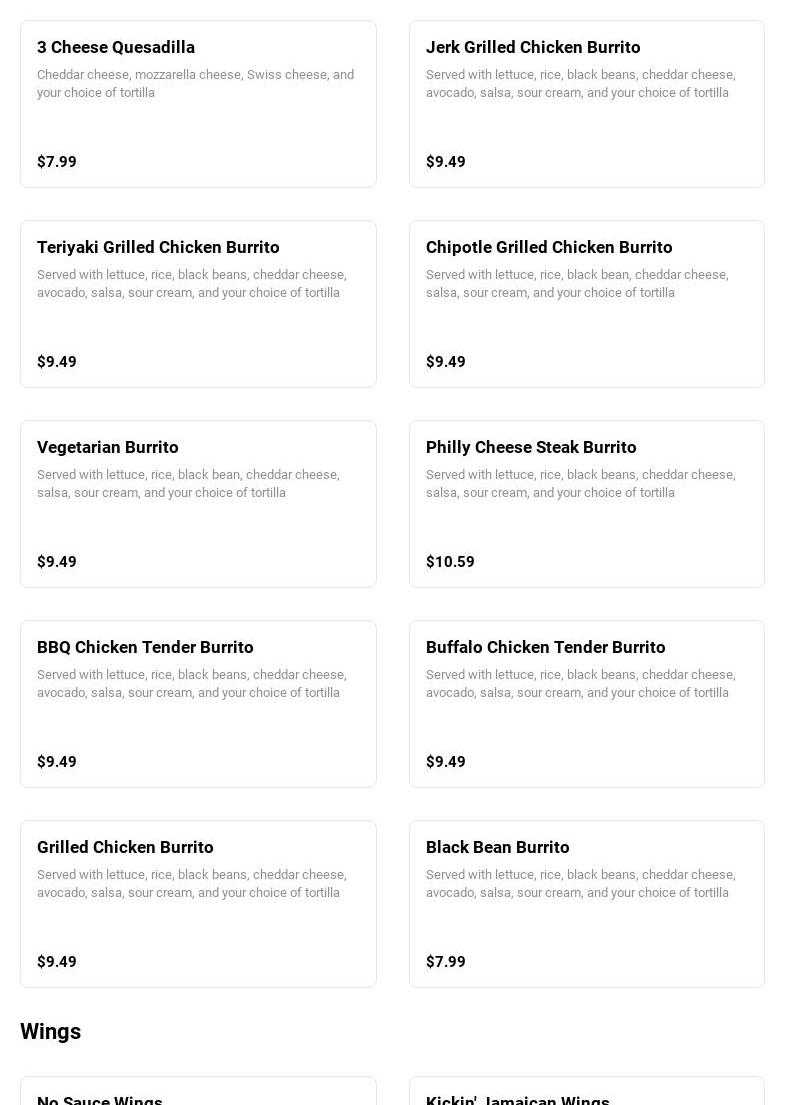Viewport: 785px width, 1105px height.
Task: View the Philly Cheese Steak Burrito
Action: tap(587, 504)
